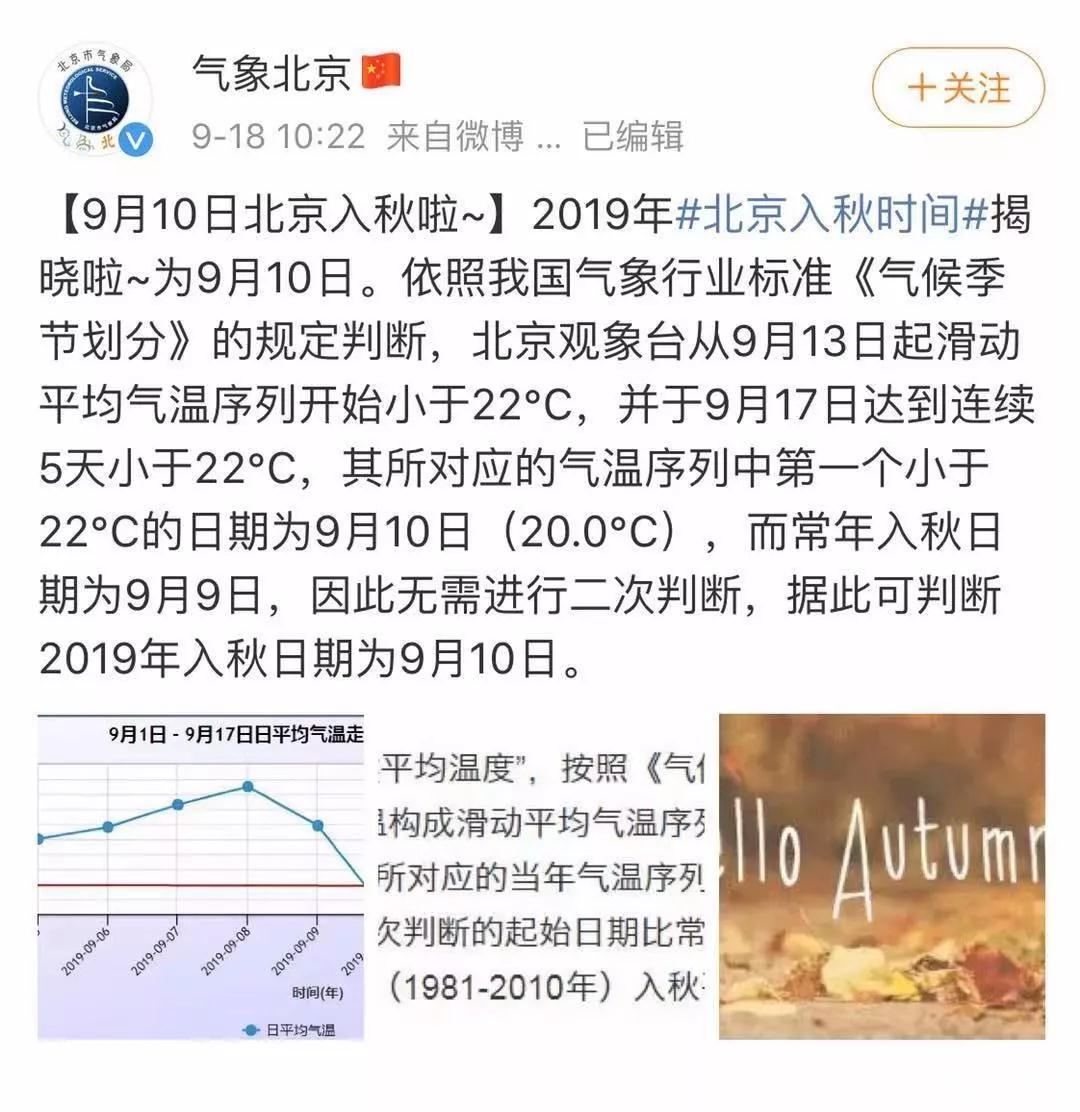Open the #北京入秋时间# hashtag topic
The width and height of the screenshot is (1080, 1112).
pyautogui.click(x=832, y=216)
